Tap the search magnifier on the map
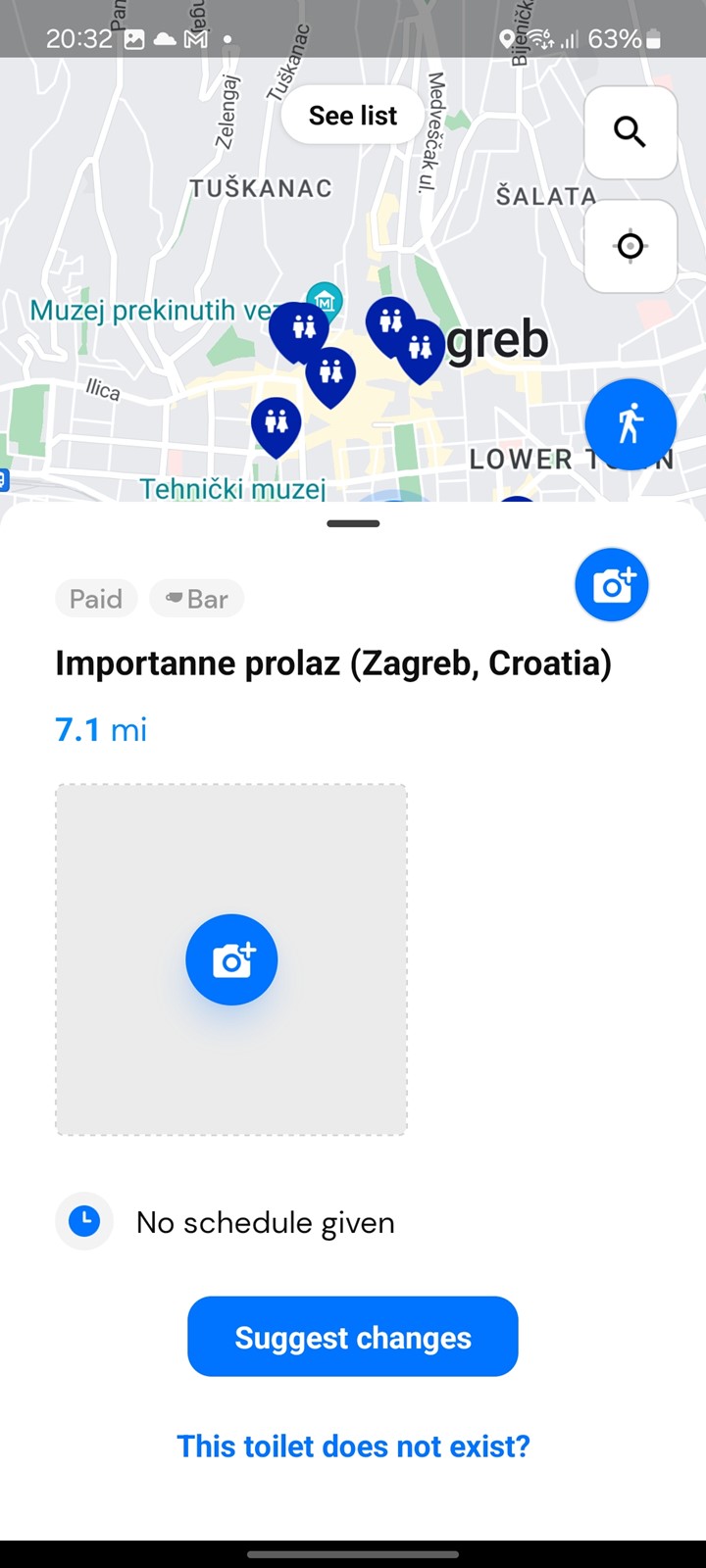706x1568 pixels. point(630,132)
